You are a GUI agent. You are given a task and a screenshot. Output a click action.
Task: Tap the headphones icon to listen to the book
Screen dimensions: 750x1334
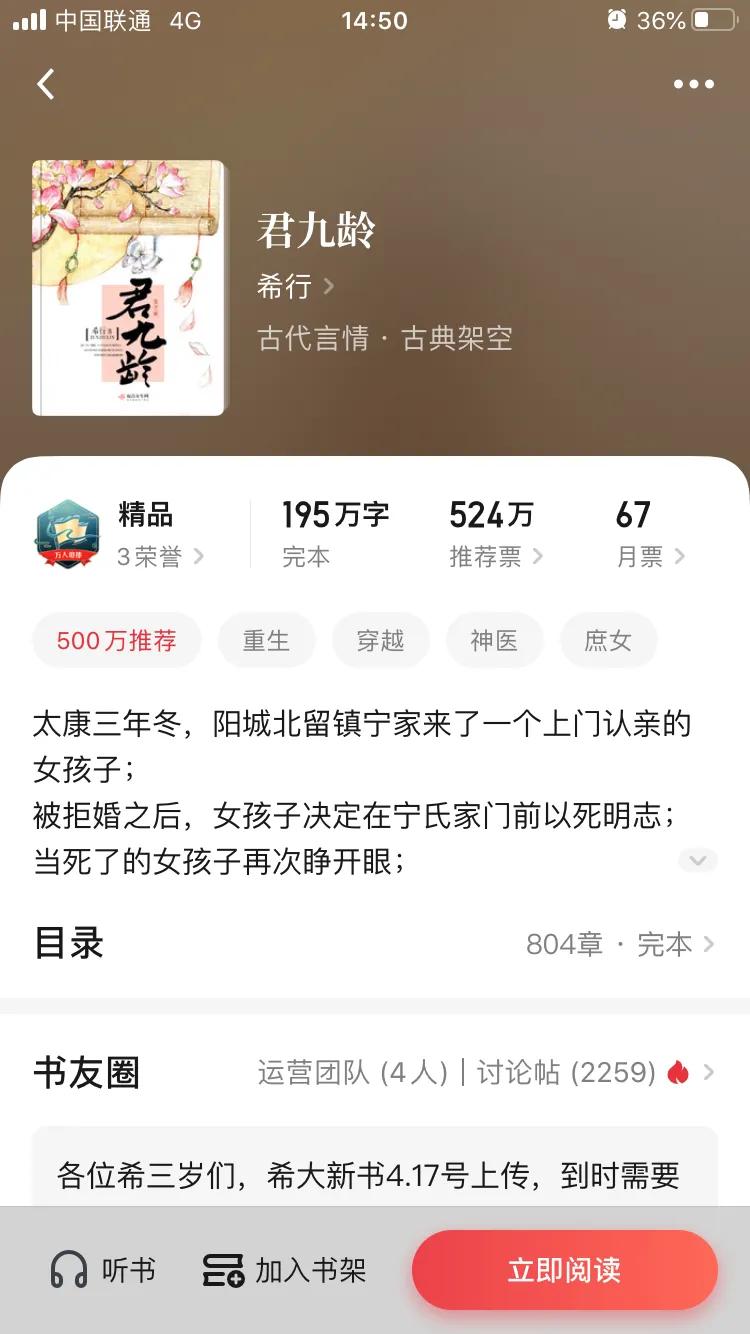click(x=65, y=1269)
